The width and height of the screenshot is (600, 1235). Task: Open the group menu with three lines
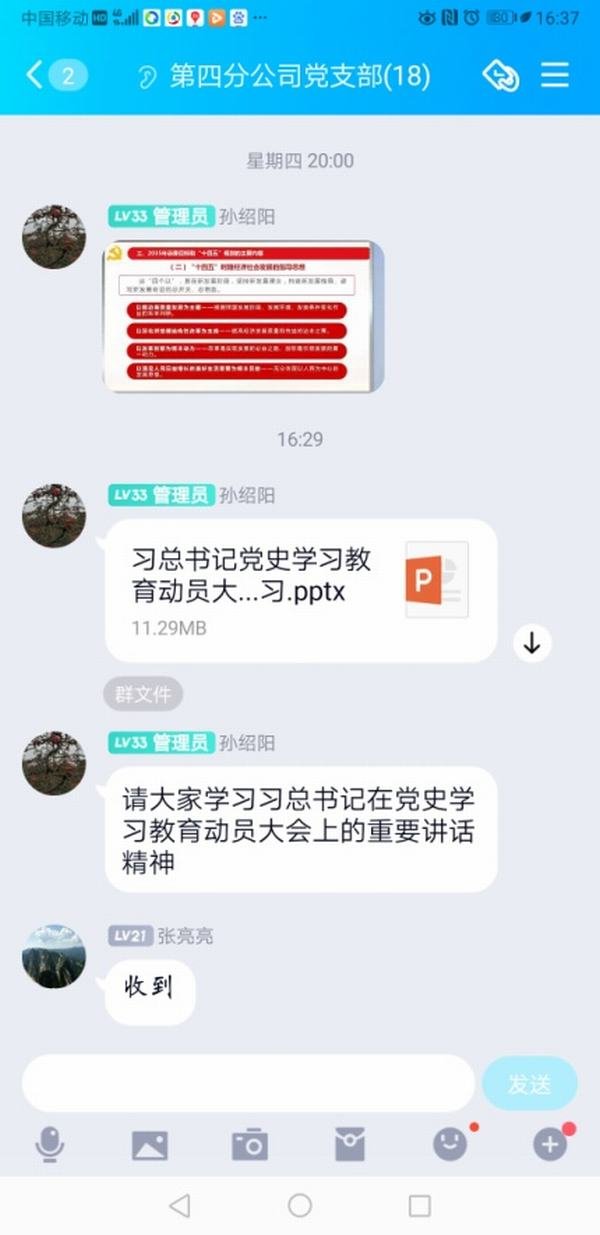(x=554, y=76)
